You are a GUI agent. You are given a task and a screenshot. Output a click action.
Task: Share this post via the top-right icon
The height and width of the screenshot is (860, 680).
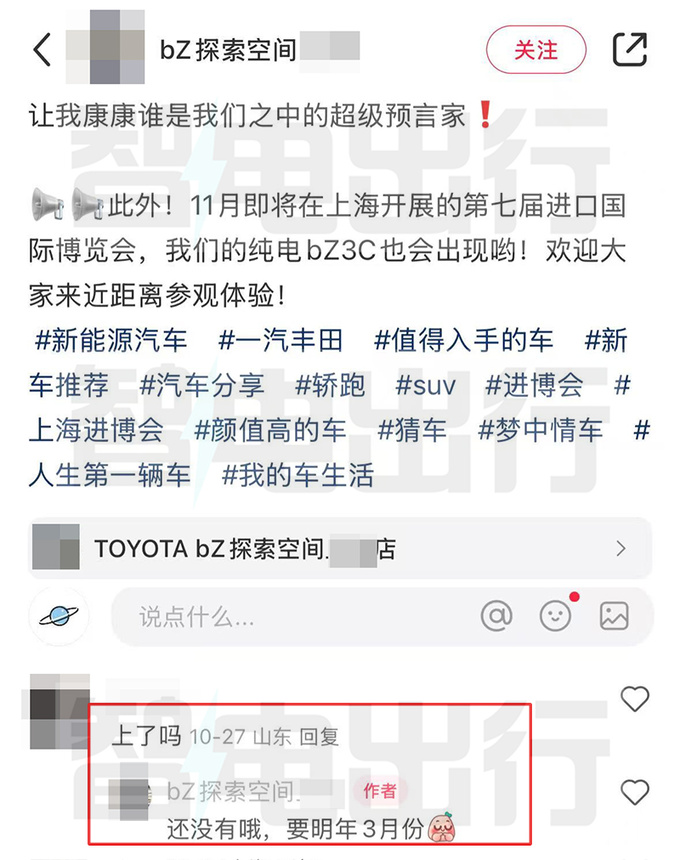[x=630, y=49]
